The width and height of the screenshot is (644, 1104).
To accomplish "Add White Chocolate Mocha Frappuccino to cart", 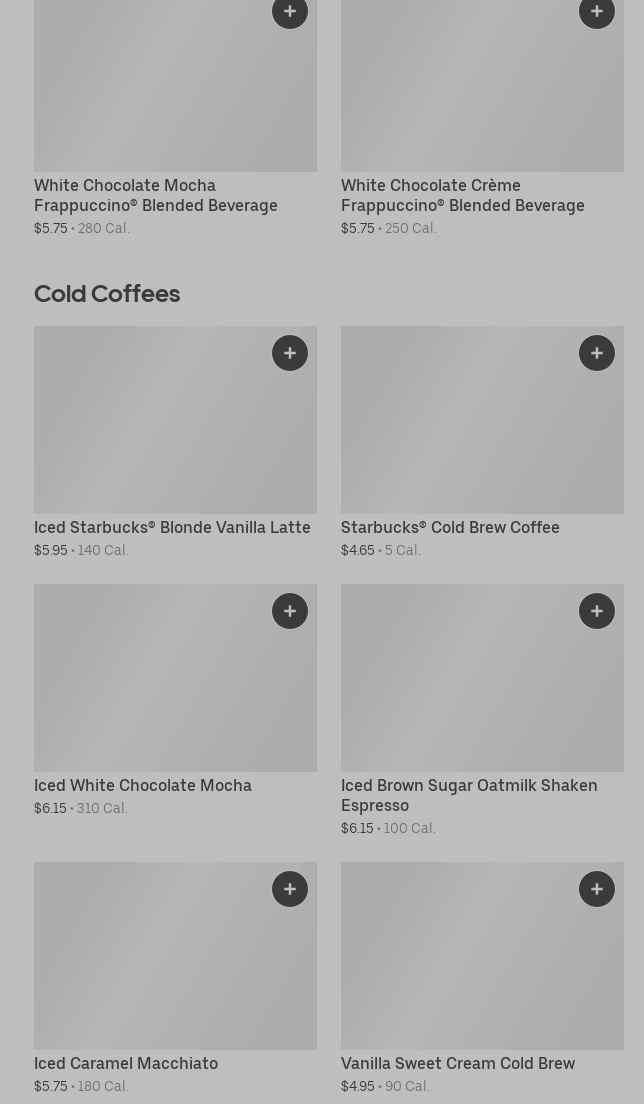I will pyautogui.click(x=289, y=11).
